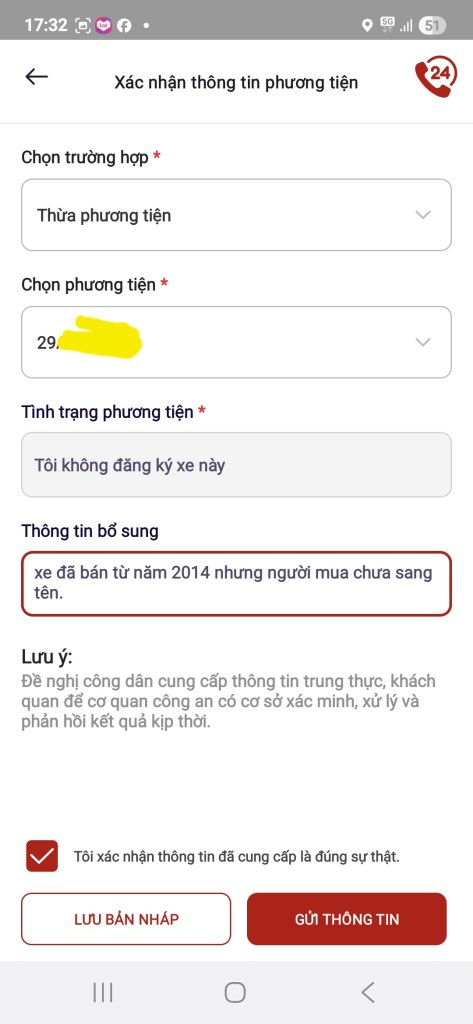
Task: Open the Chọn phương tiện dropdown
Action: (x=236, y=342)
